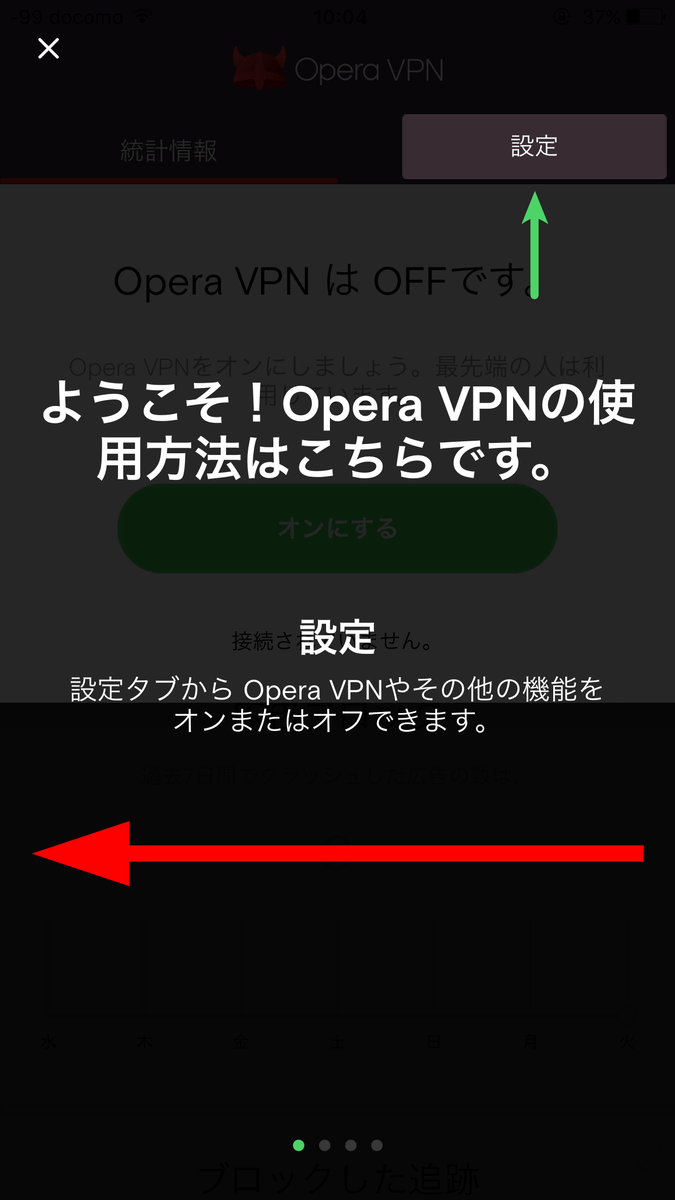Viewport: 675px width, 1200px height.
Task: Jump to the second tutorial page dot
Action: point(324,1146)
